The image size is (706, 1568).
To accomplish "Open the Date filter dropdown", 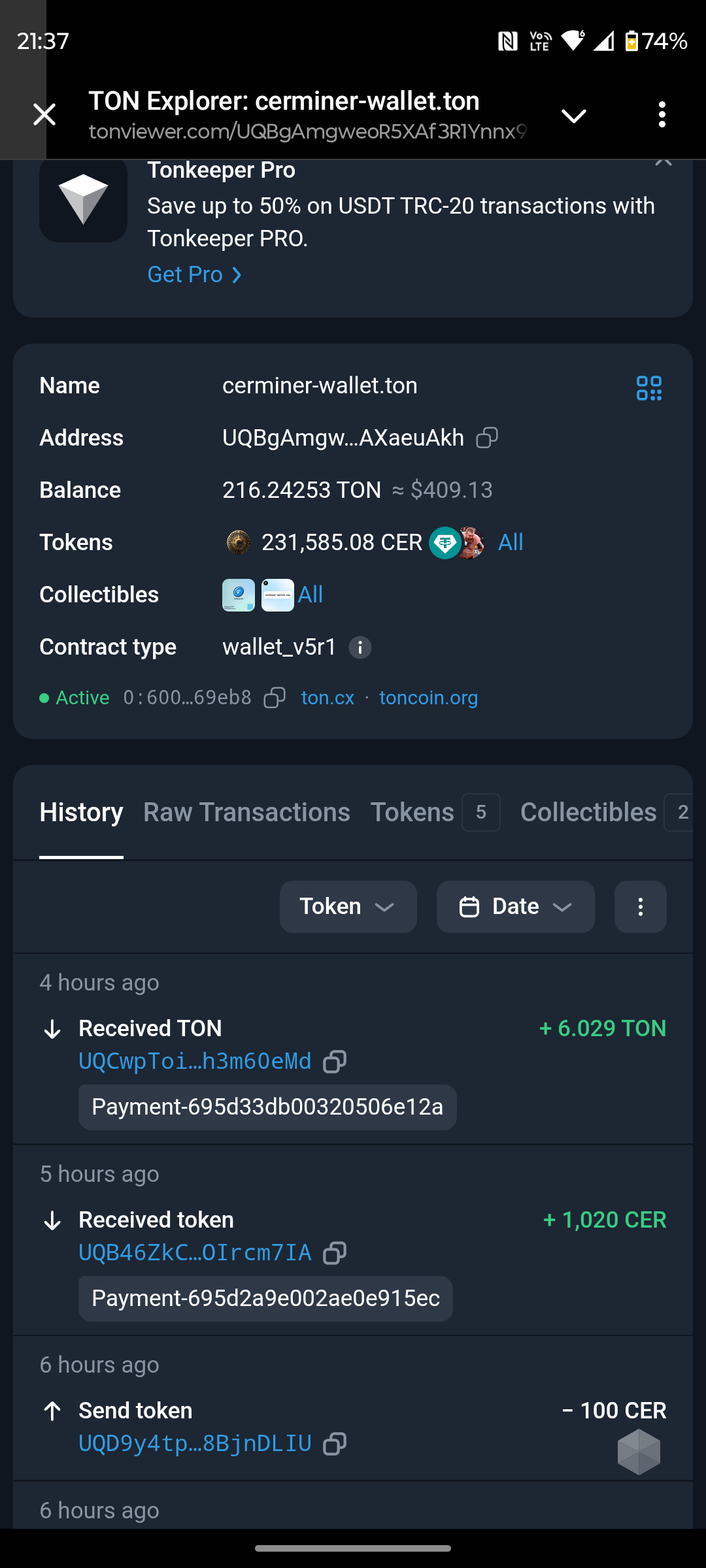I will coord(516,907).
